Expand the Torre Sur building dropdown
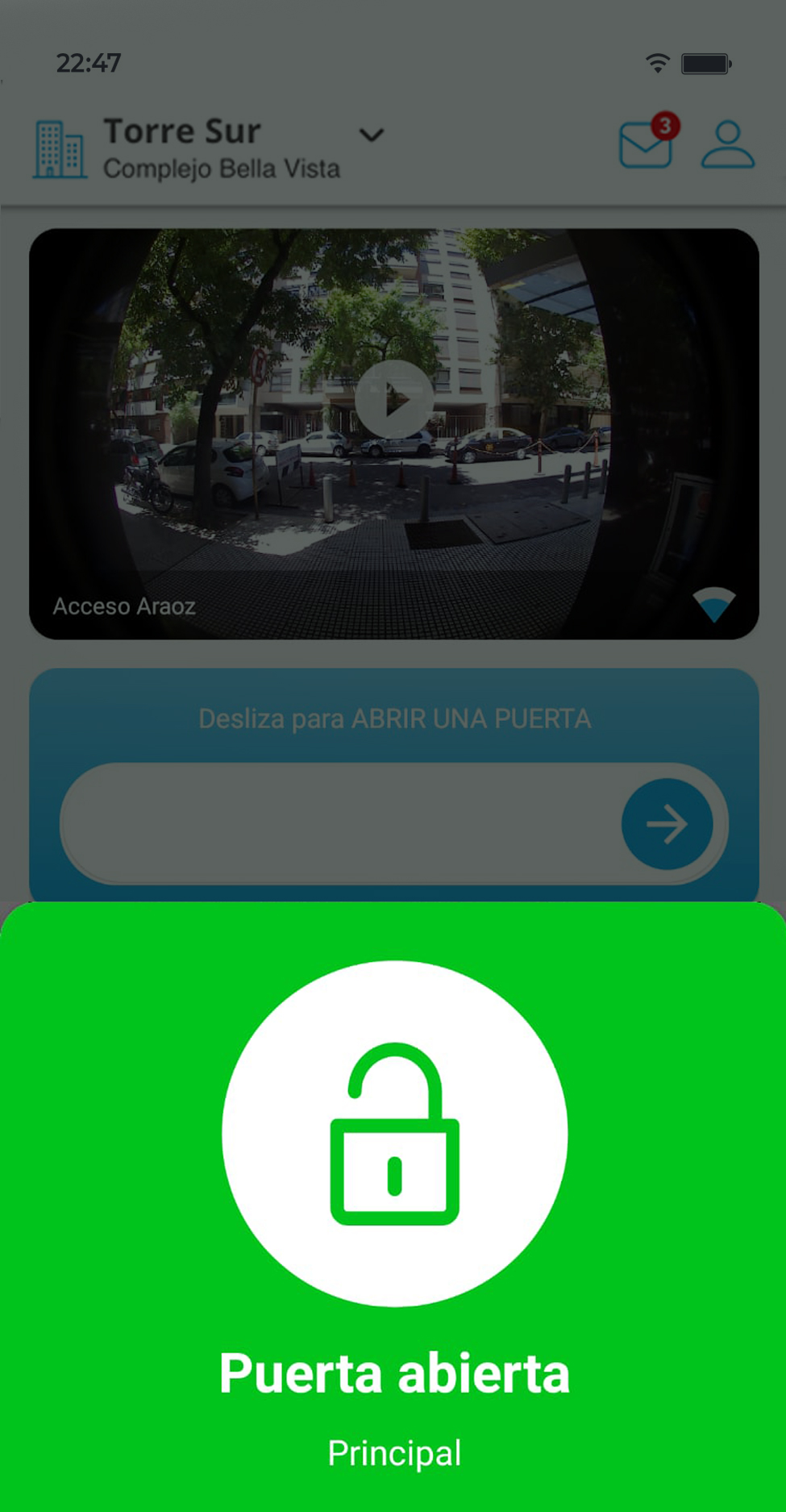This screenshot has width=786, height=1512. click(x=371, y=135)
